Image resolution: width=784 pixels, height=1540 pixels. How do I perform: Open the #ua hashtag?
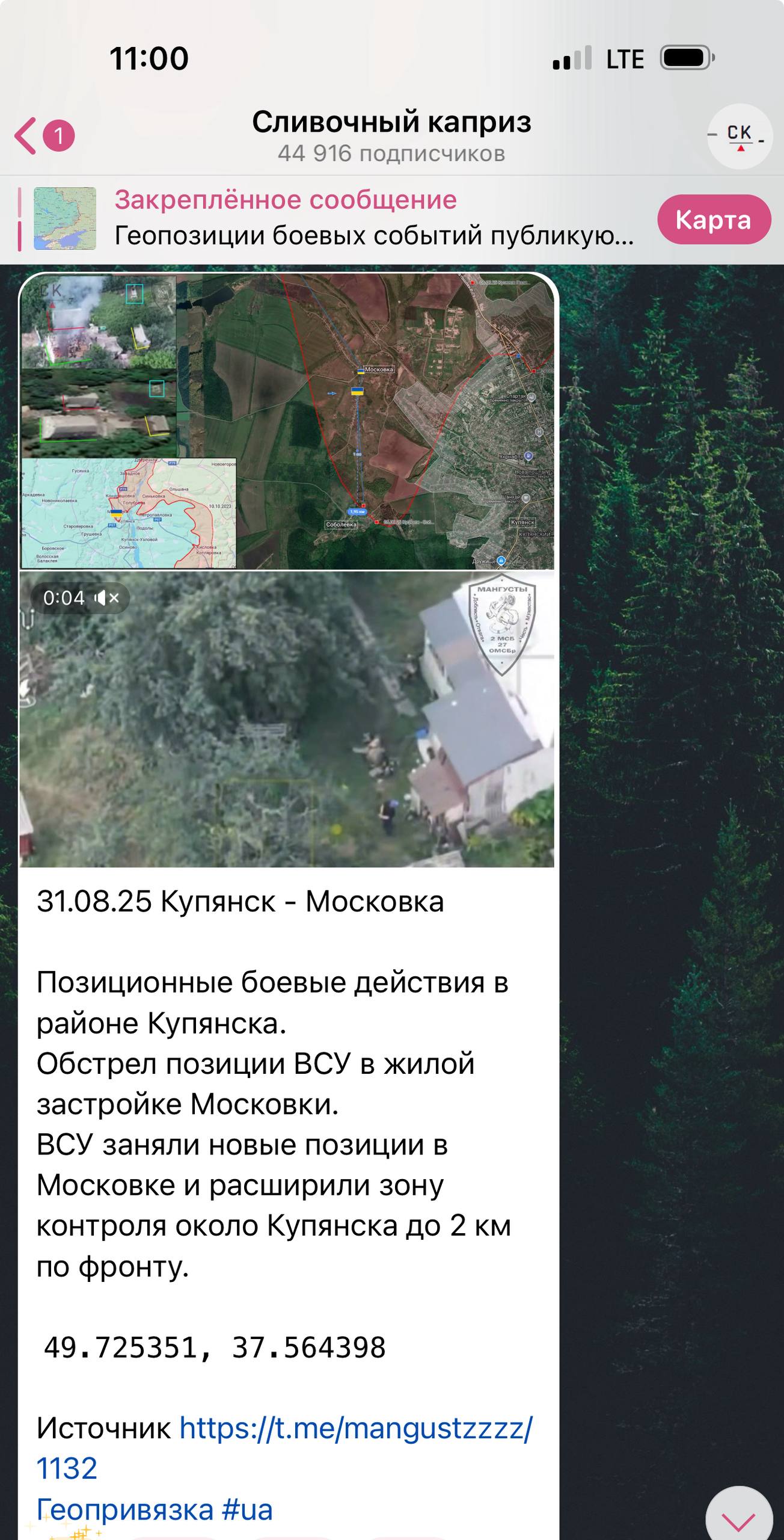247,1509
